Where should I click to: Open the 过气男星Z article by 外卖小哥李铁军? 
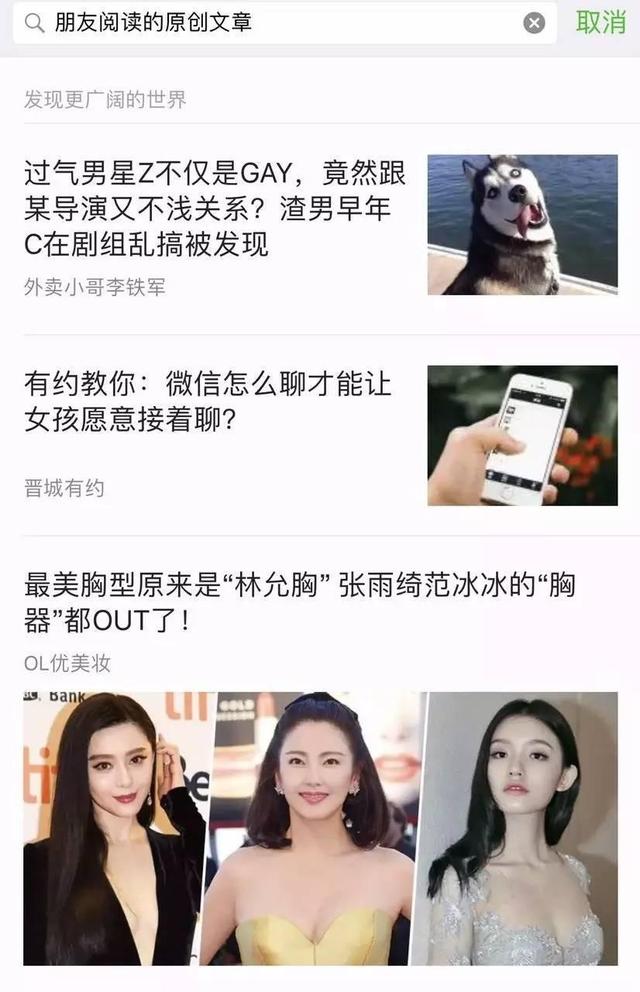215,209
